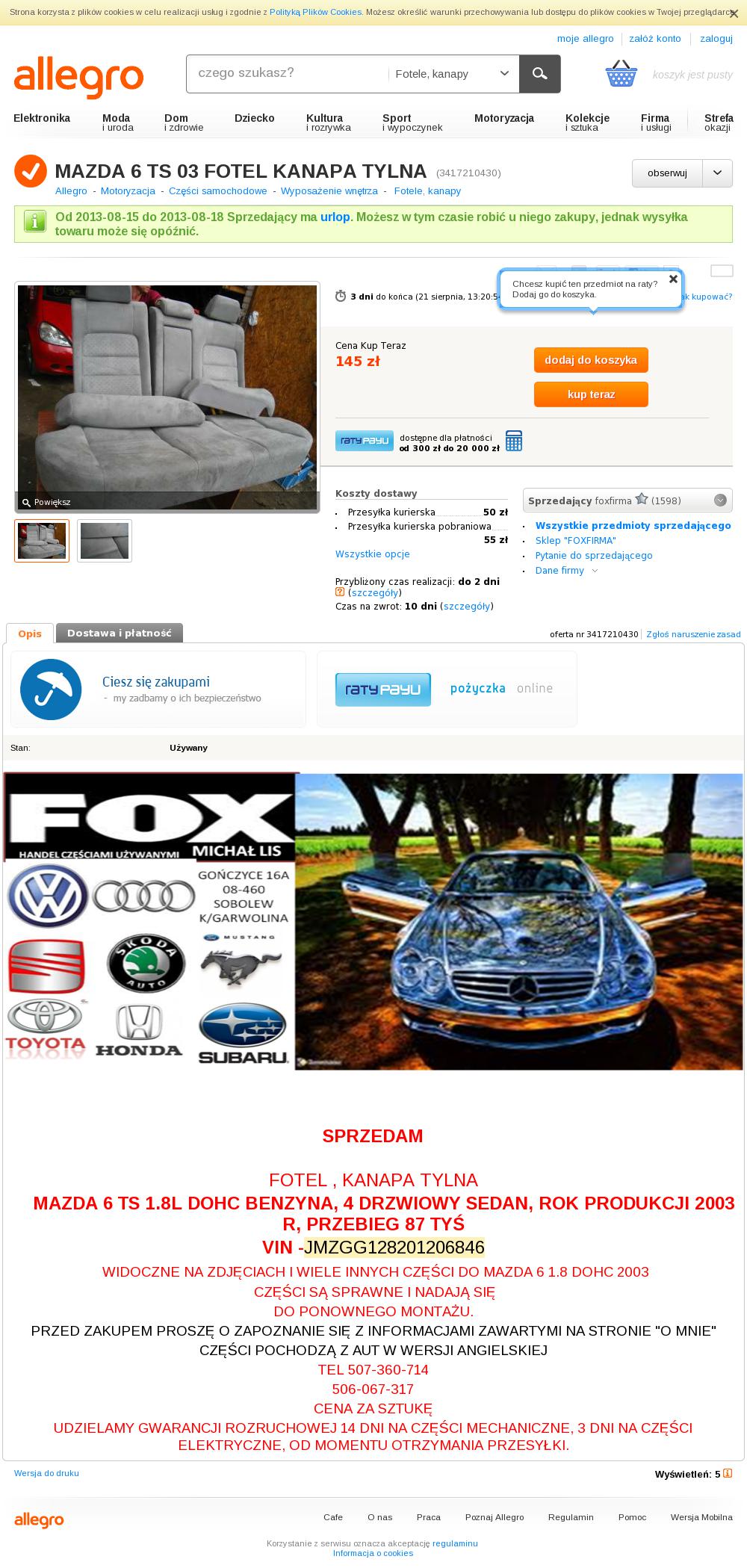Dismiss the cookies notice banner
This screenshot has height=1568, width=747.
734,13
